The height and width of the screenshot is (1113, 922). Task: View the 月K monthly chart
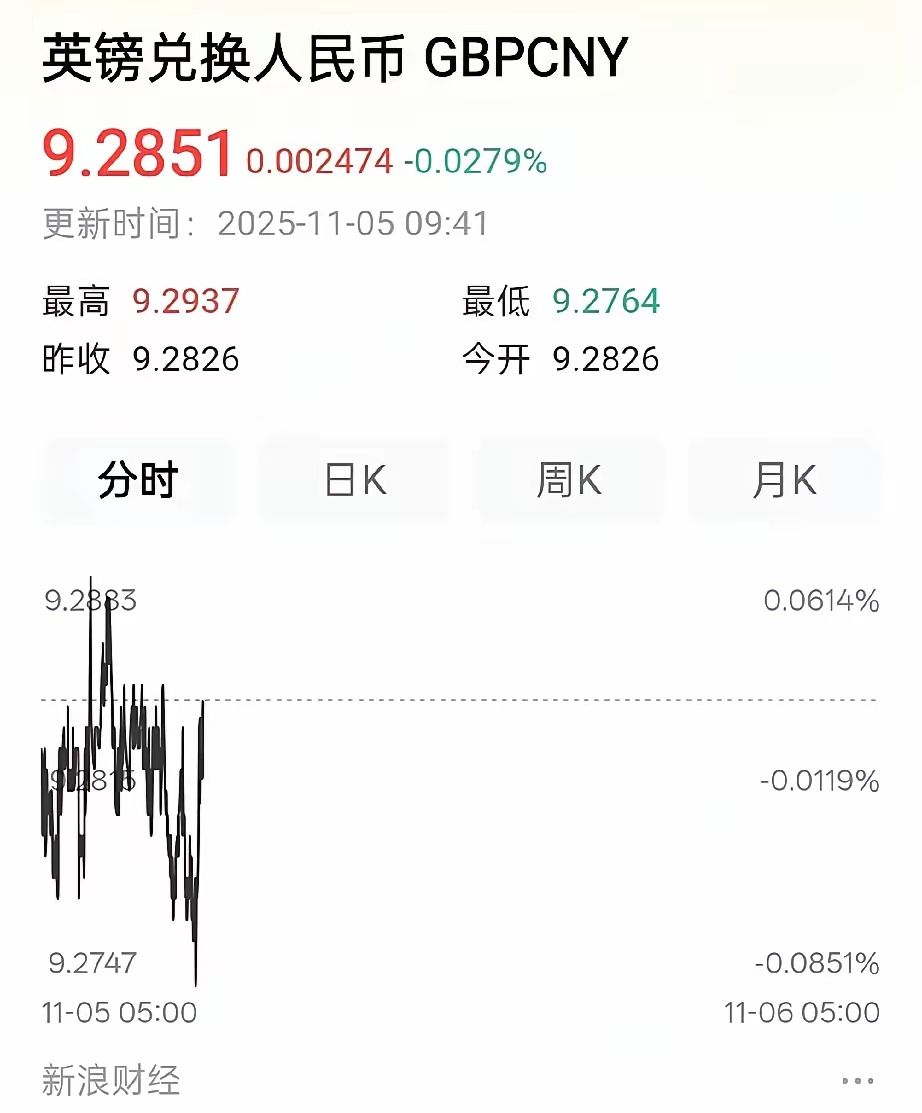coord(784,481)
